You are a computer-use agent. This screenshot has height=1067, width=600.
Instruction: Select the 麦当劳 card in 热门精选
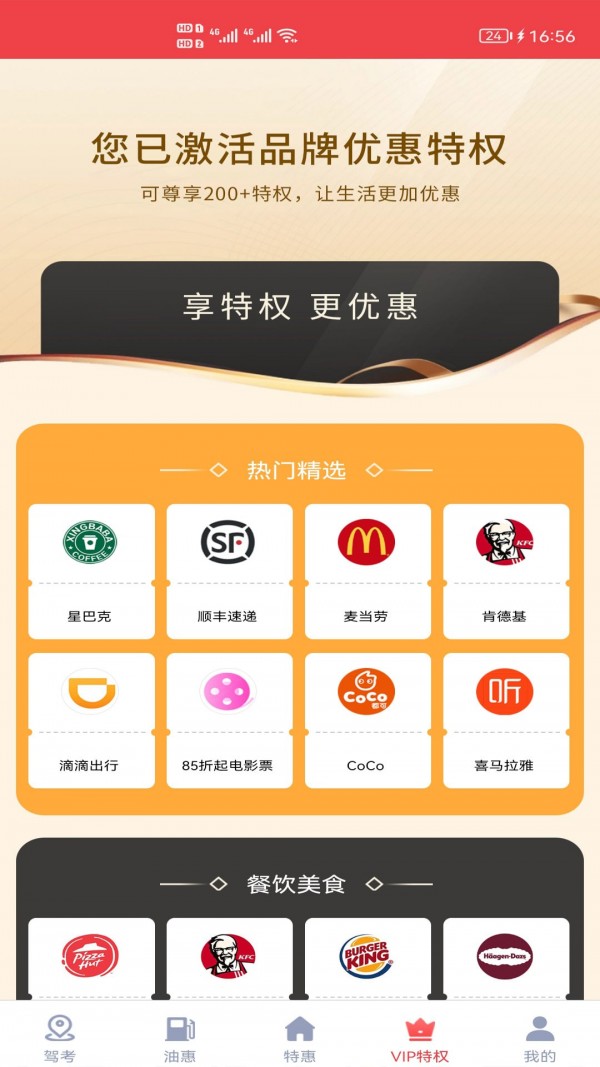[x=367, y=571]
